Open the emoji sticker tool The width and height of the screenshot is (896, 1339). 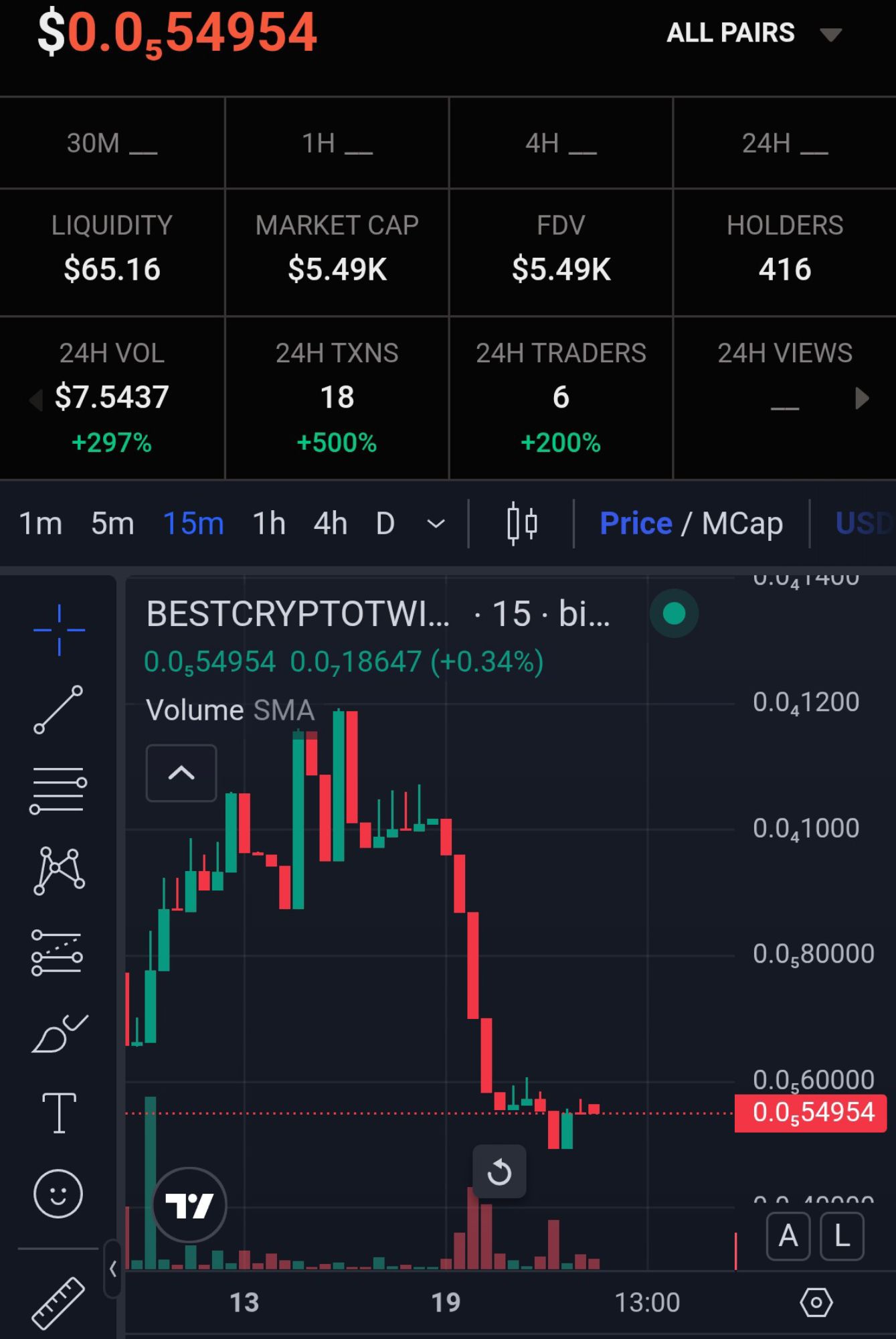tap(59, 1193)
